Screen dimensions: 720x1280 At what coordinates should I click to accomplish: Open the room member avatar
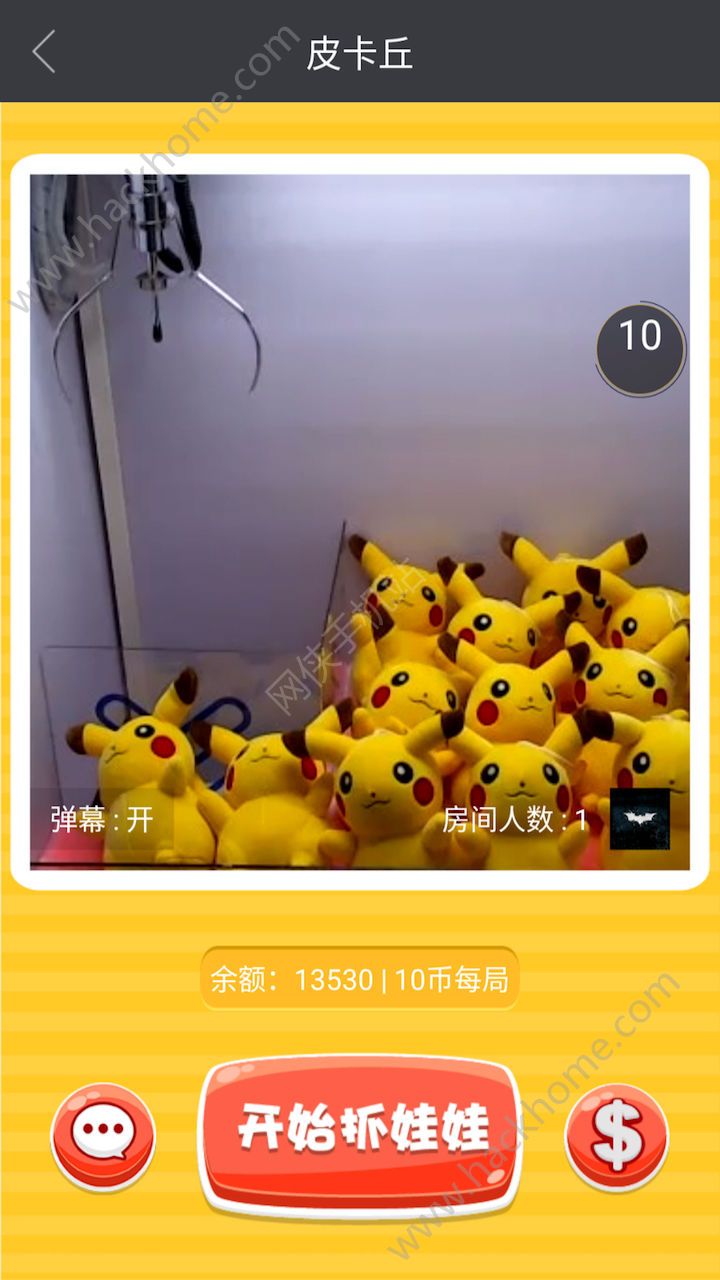click(x=639, y=819)
